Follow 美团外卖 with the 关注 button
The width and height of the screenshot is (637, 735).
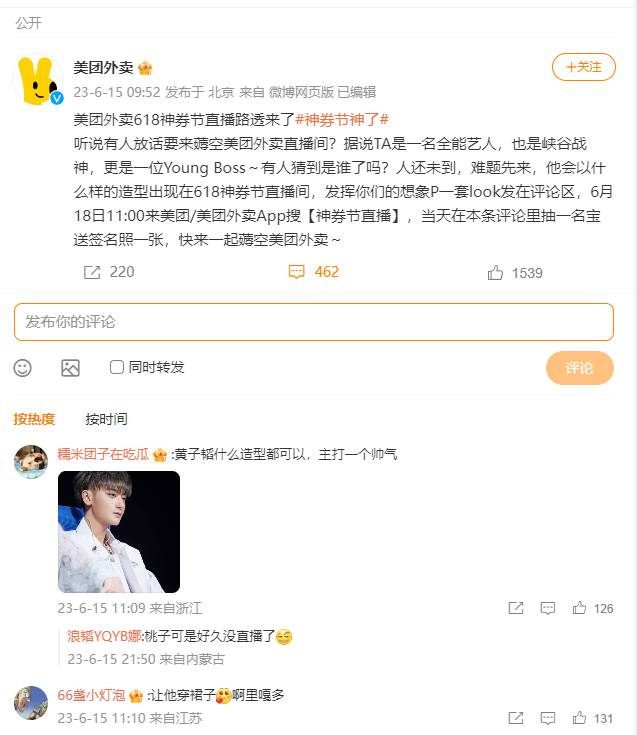583,67
